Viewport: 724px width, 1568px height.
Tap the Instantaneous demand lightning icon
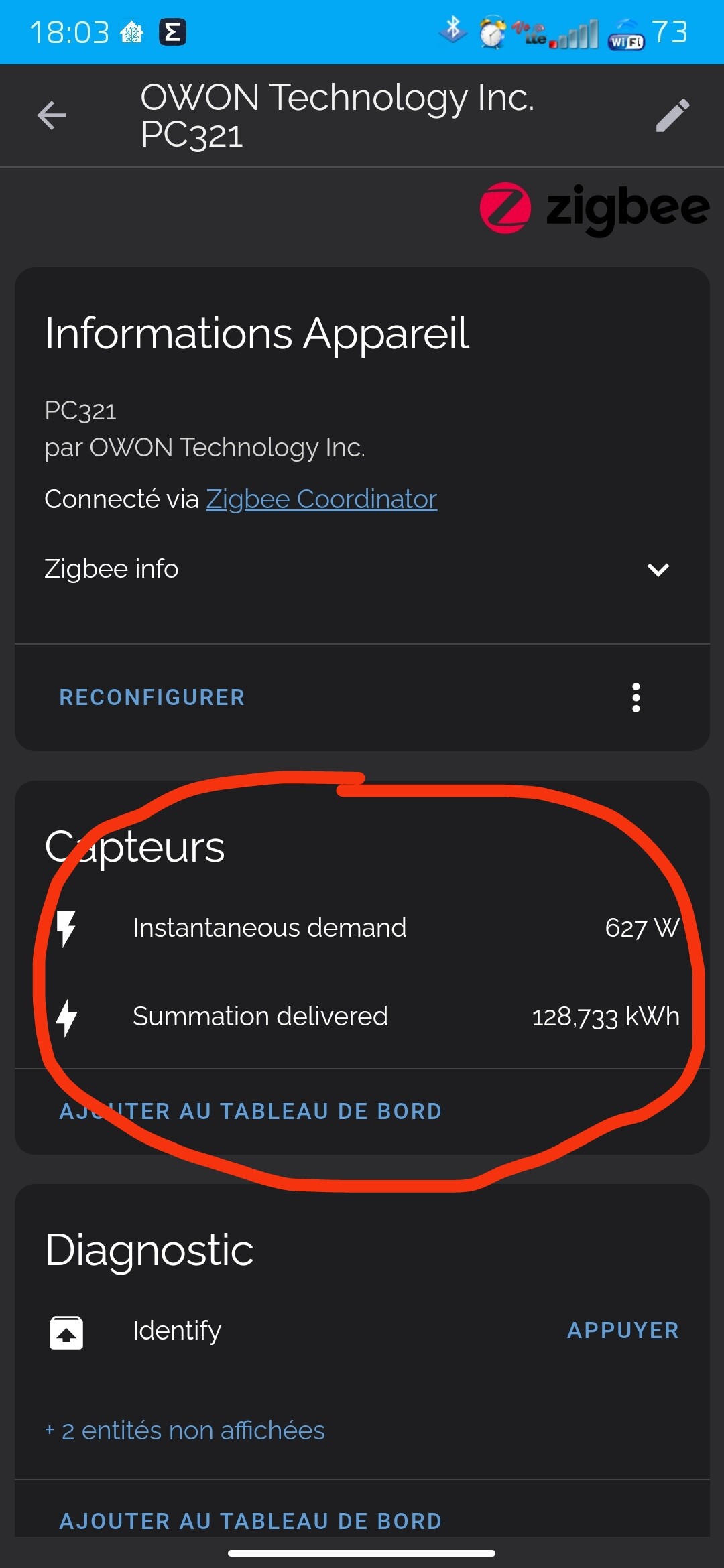66,928
